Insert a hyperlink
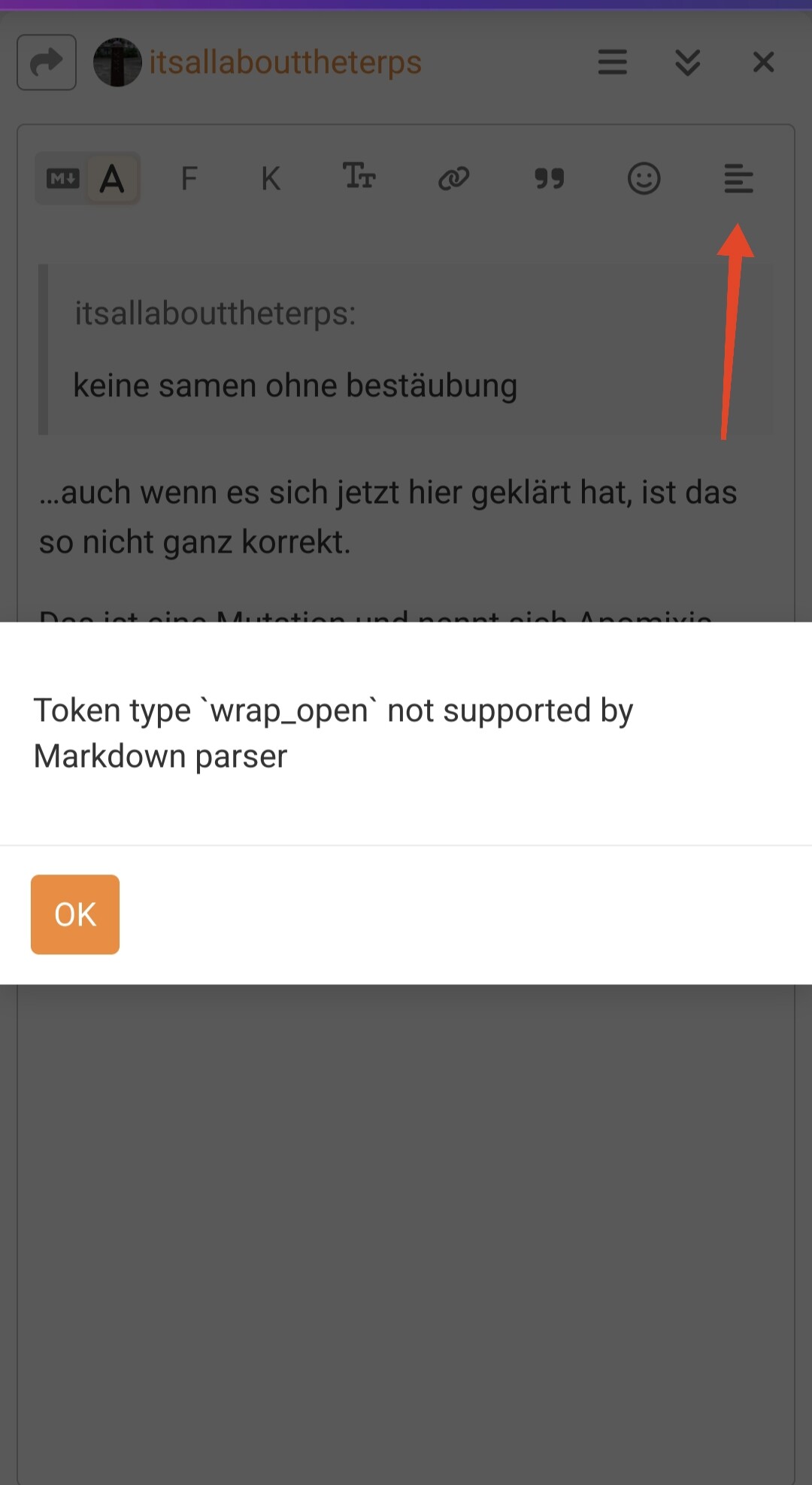 (453, 179)
